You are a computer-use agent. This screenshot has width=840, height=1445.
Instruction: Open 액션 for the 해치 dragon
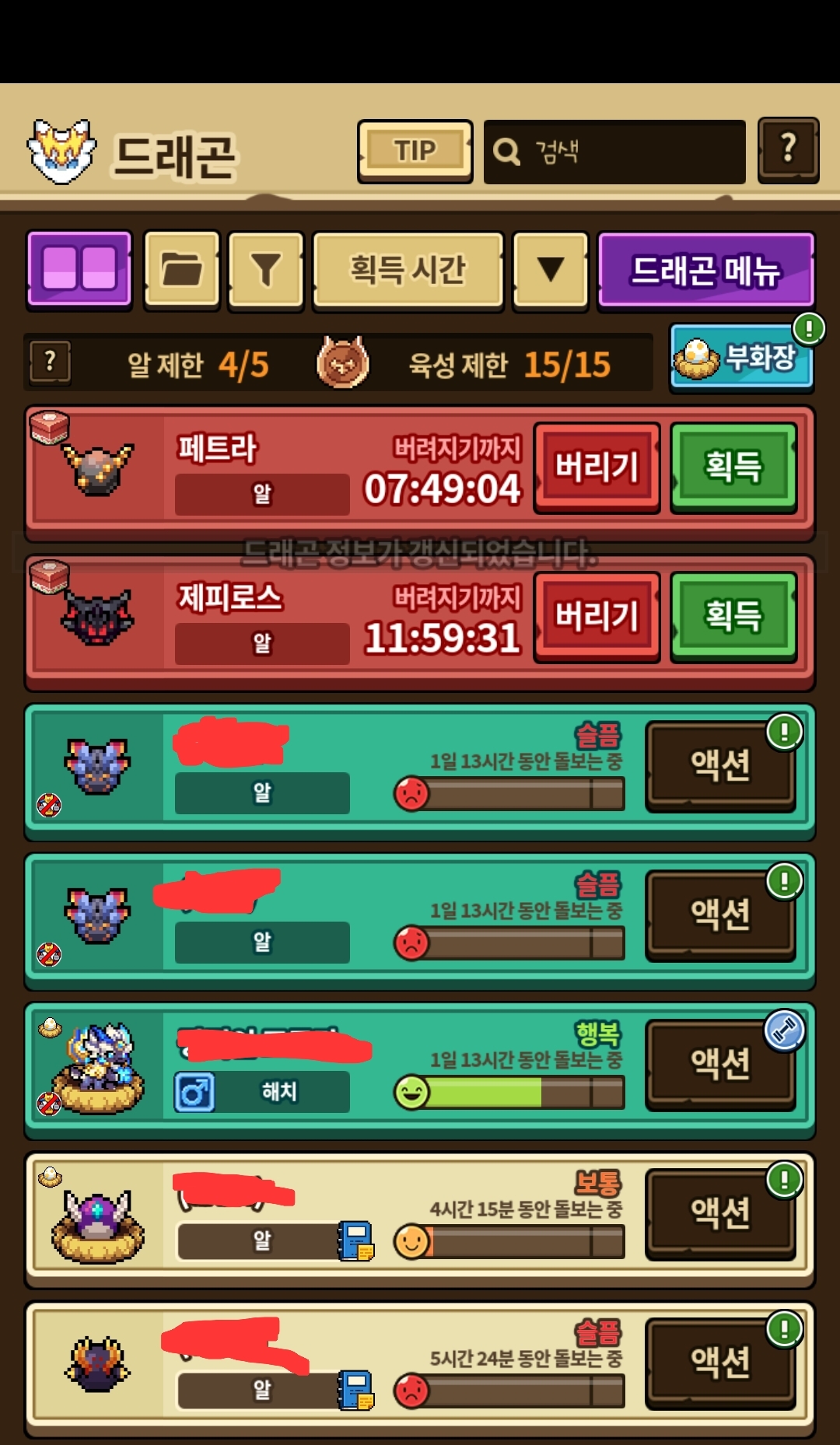[x=720, y=1064]
